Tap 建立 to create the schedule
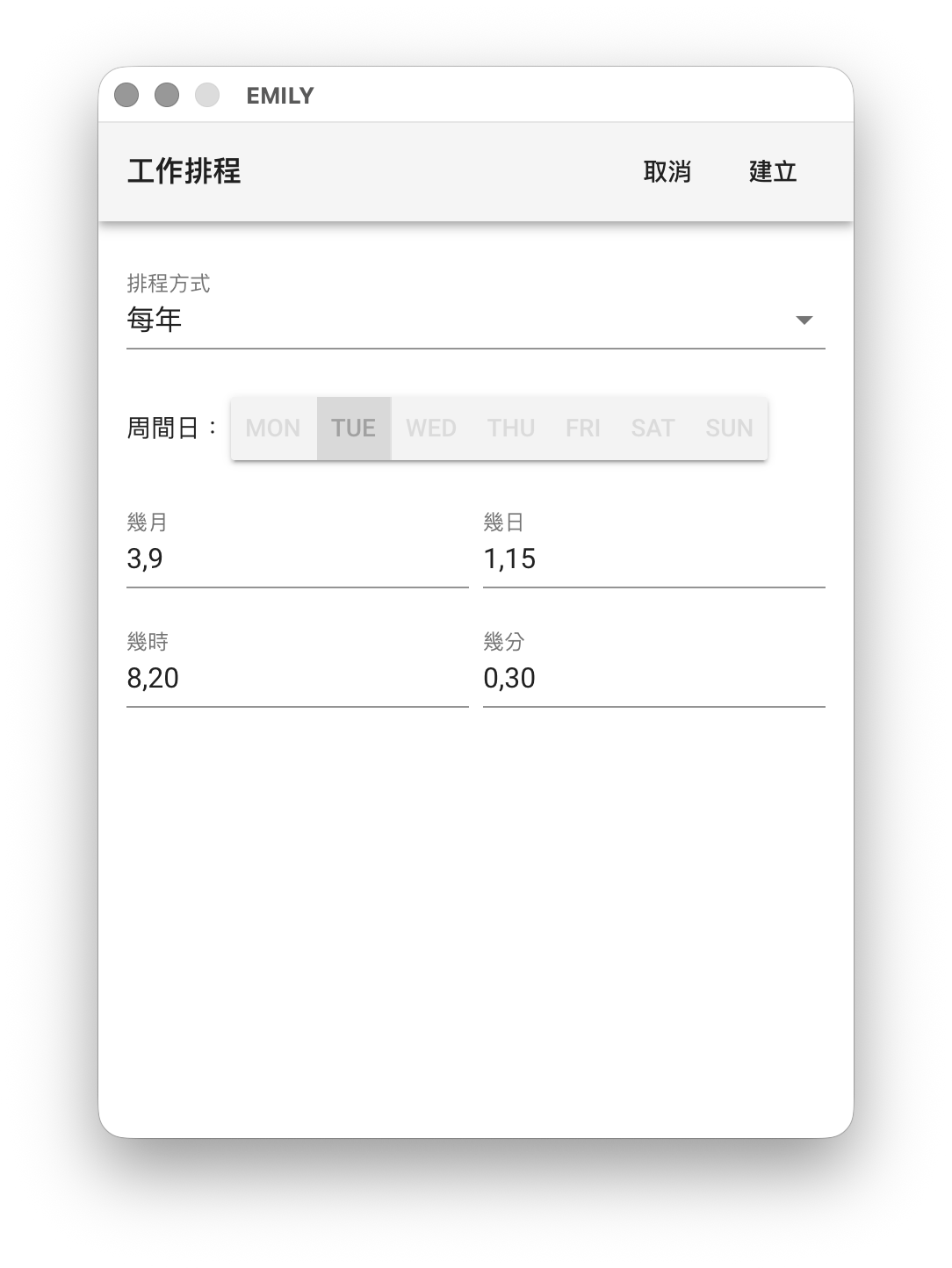The width and height of the screenshot is (952, 1268). tap(773, 171)
